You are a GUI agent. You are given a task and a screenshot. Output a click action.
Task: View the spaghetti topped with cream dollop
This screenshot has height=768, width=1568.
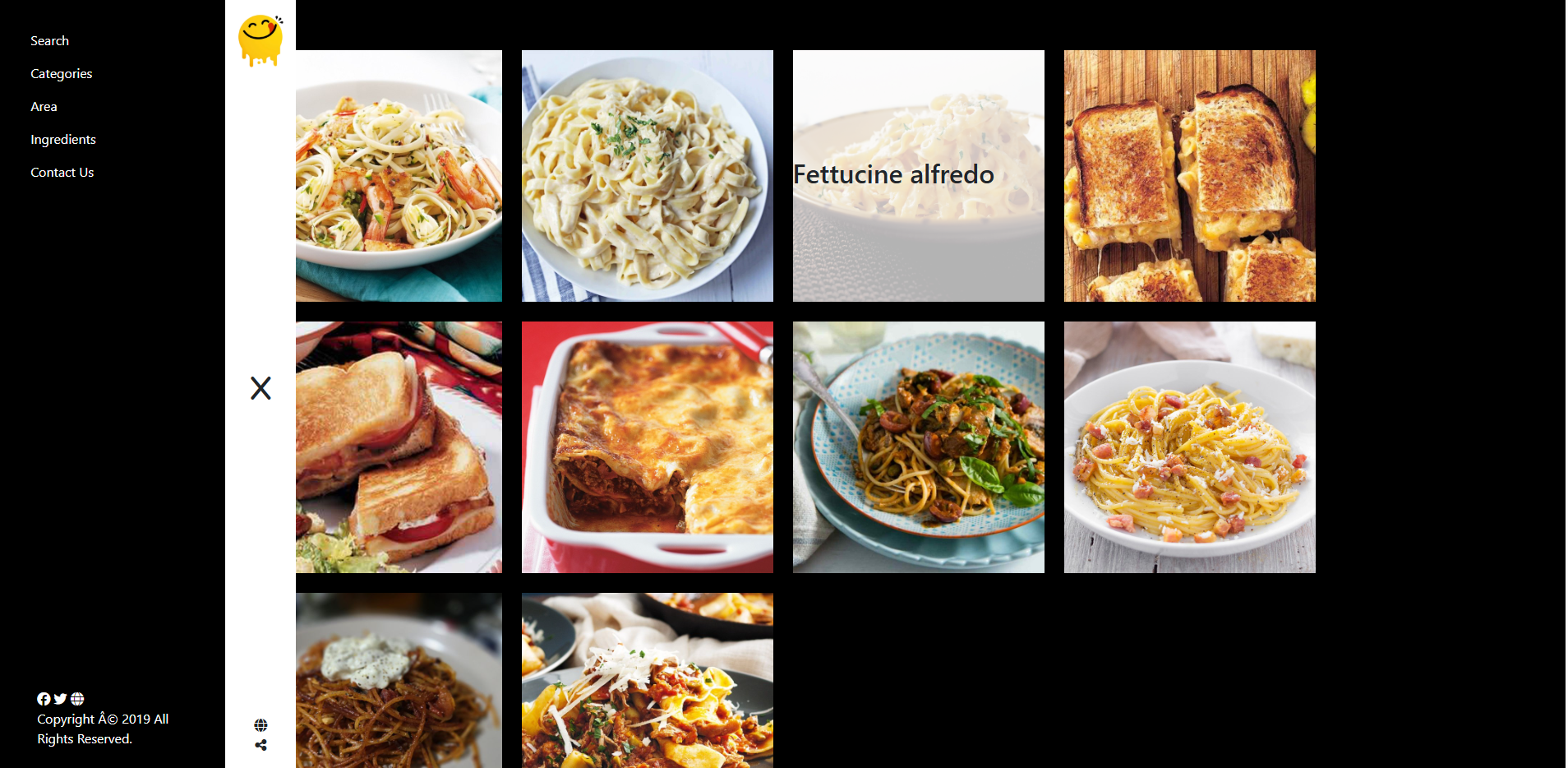pyautogui.click(x=399, y=681)
